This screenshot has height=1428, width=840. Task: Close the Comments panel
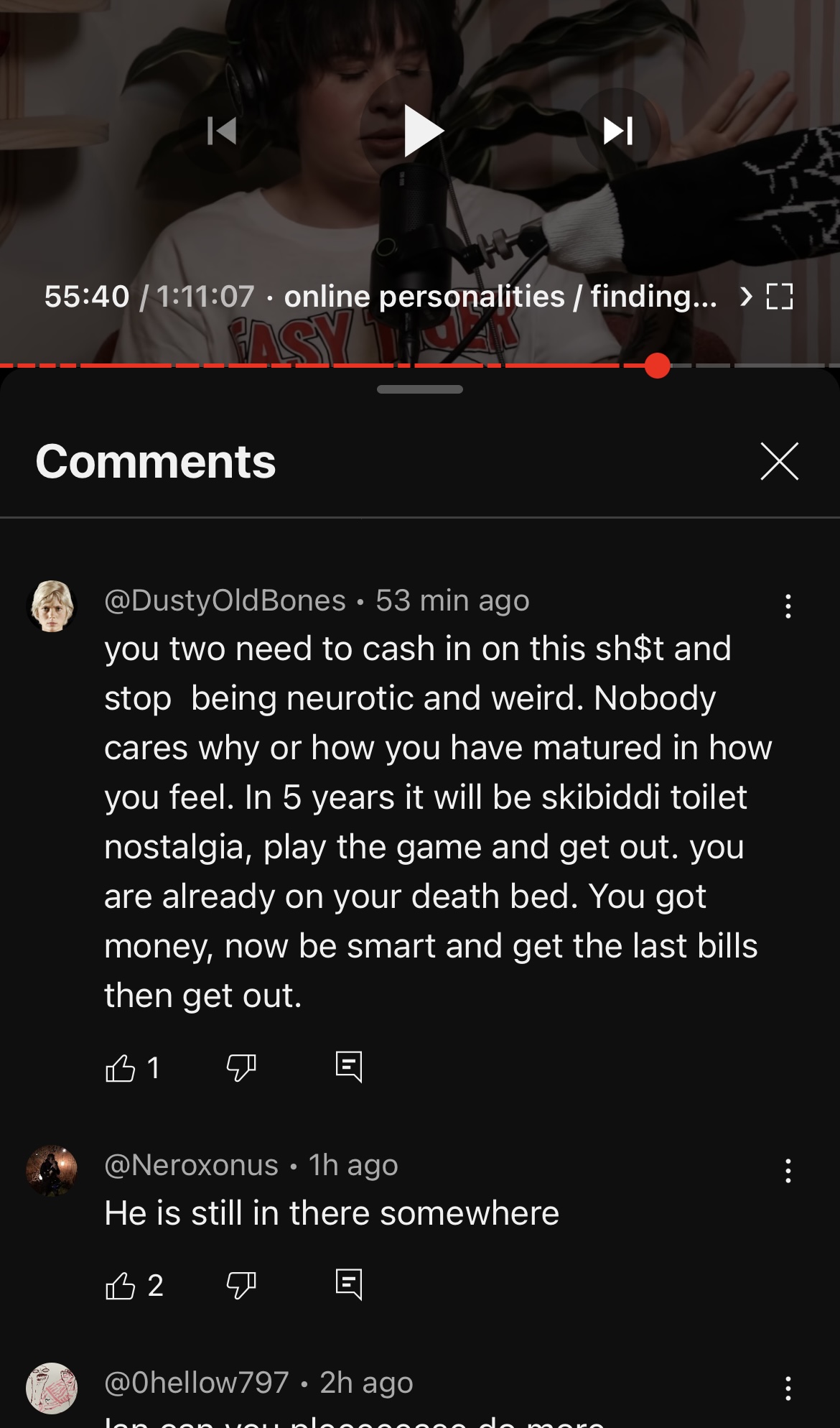point(779,461)
